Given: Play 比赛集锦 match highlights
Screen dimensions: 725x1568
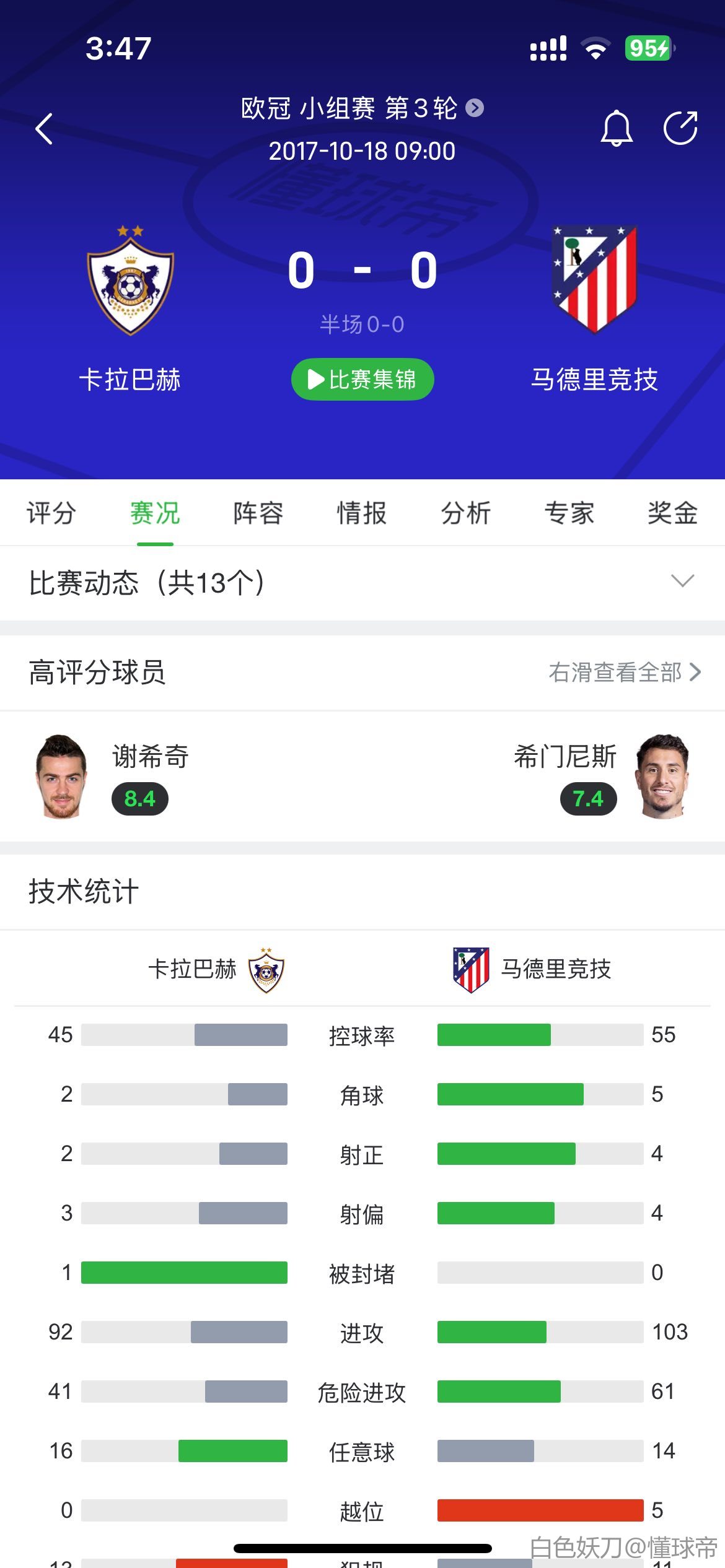Looking at the screenshot, I should coord(362,379).
